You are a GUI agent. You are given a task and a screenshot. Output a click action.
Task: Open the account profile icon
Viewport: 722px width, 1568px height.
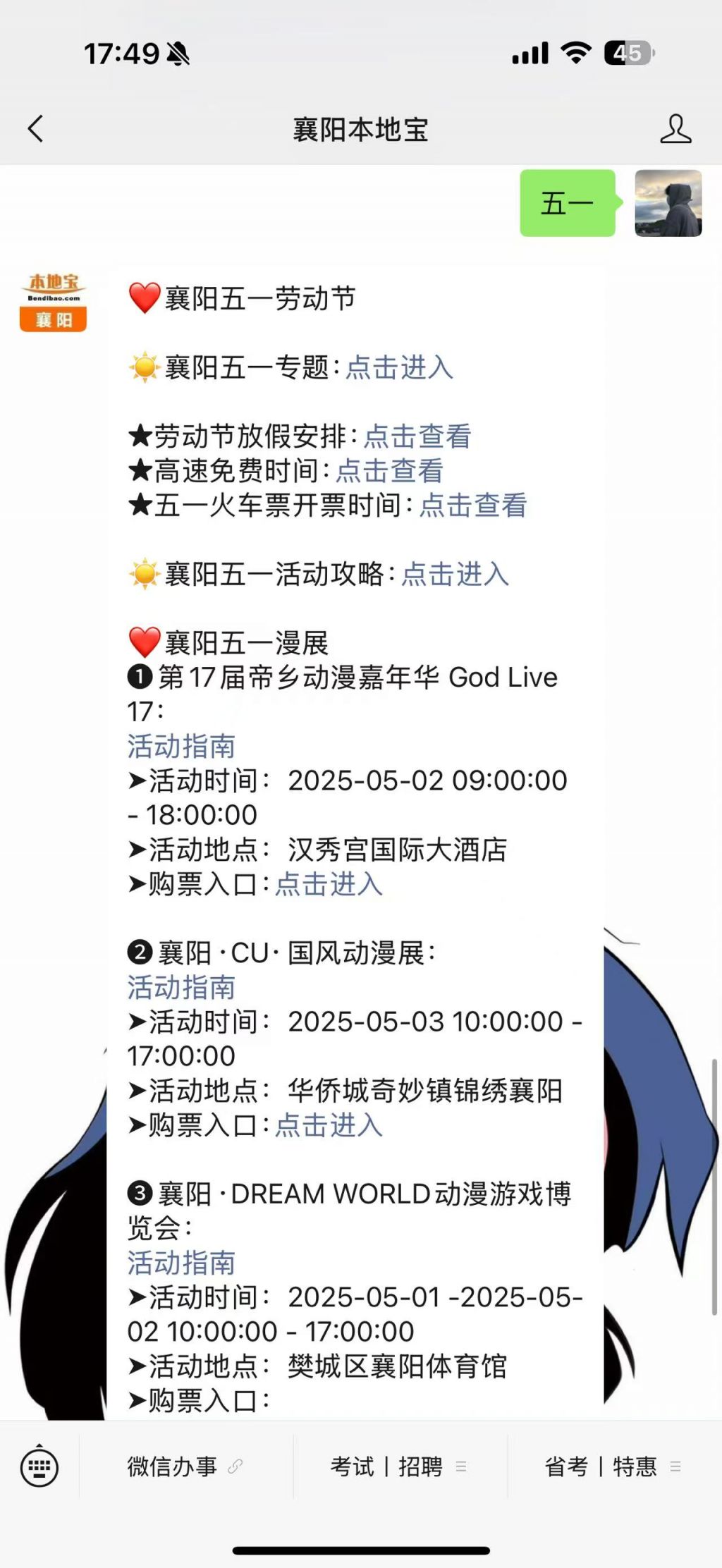(675, 129)
